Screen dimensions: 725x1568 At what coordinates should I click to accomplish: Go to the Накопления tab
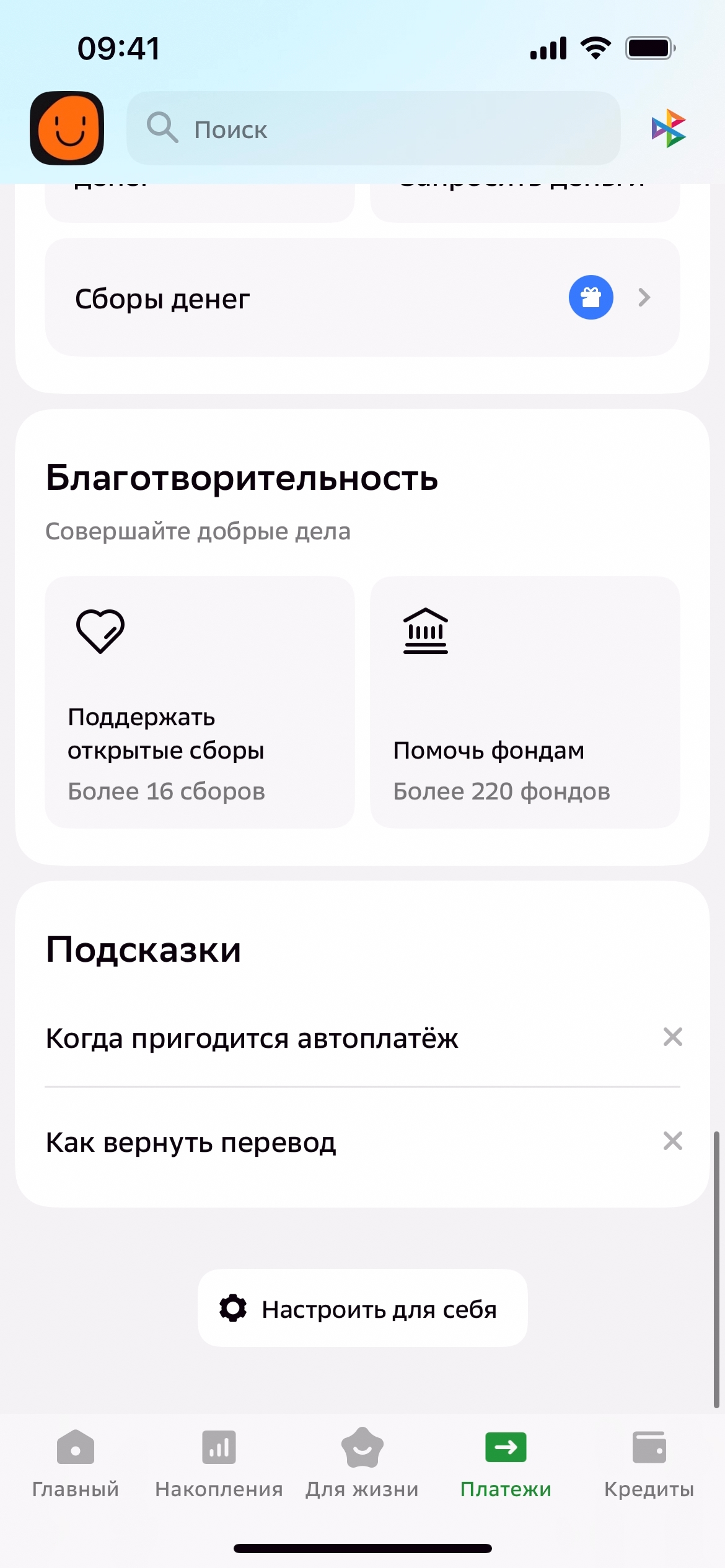(x=219, y=1462)
